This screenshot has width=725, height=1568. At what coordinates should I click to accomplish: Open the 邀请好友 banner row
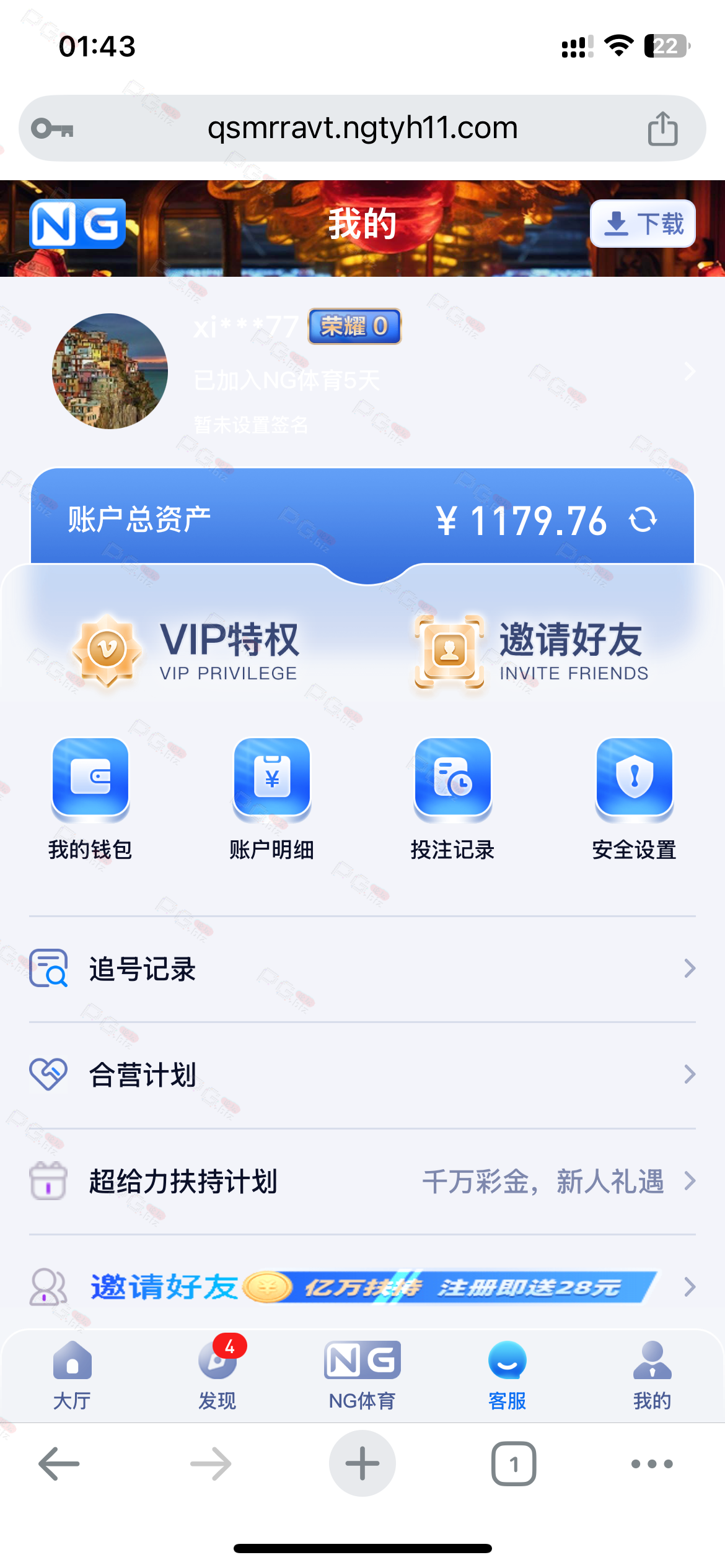(x=362, y=1287)
